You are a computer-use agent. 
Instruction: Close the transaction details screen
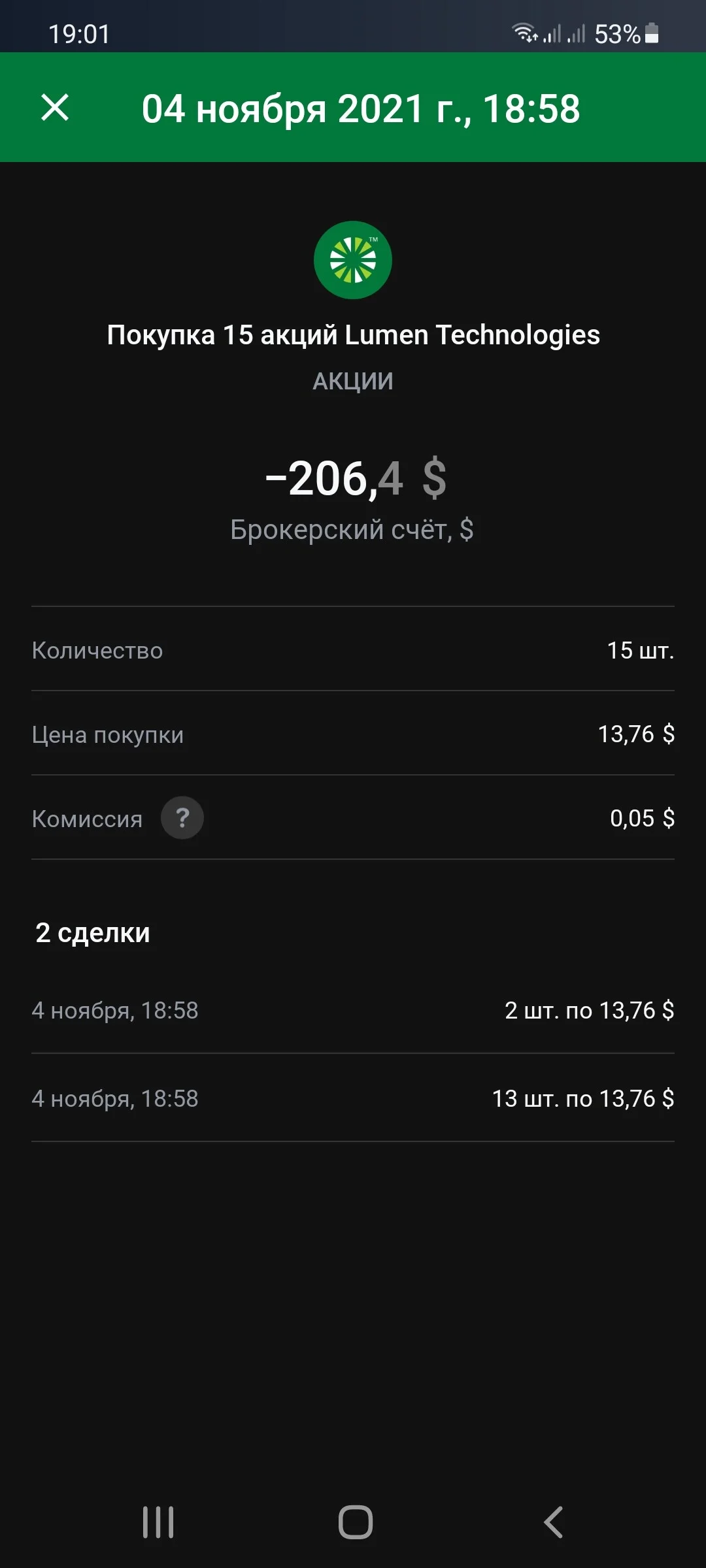55,108
